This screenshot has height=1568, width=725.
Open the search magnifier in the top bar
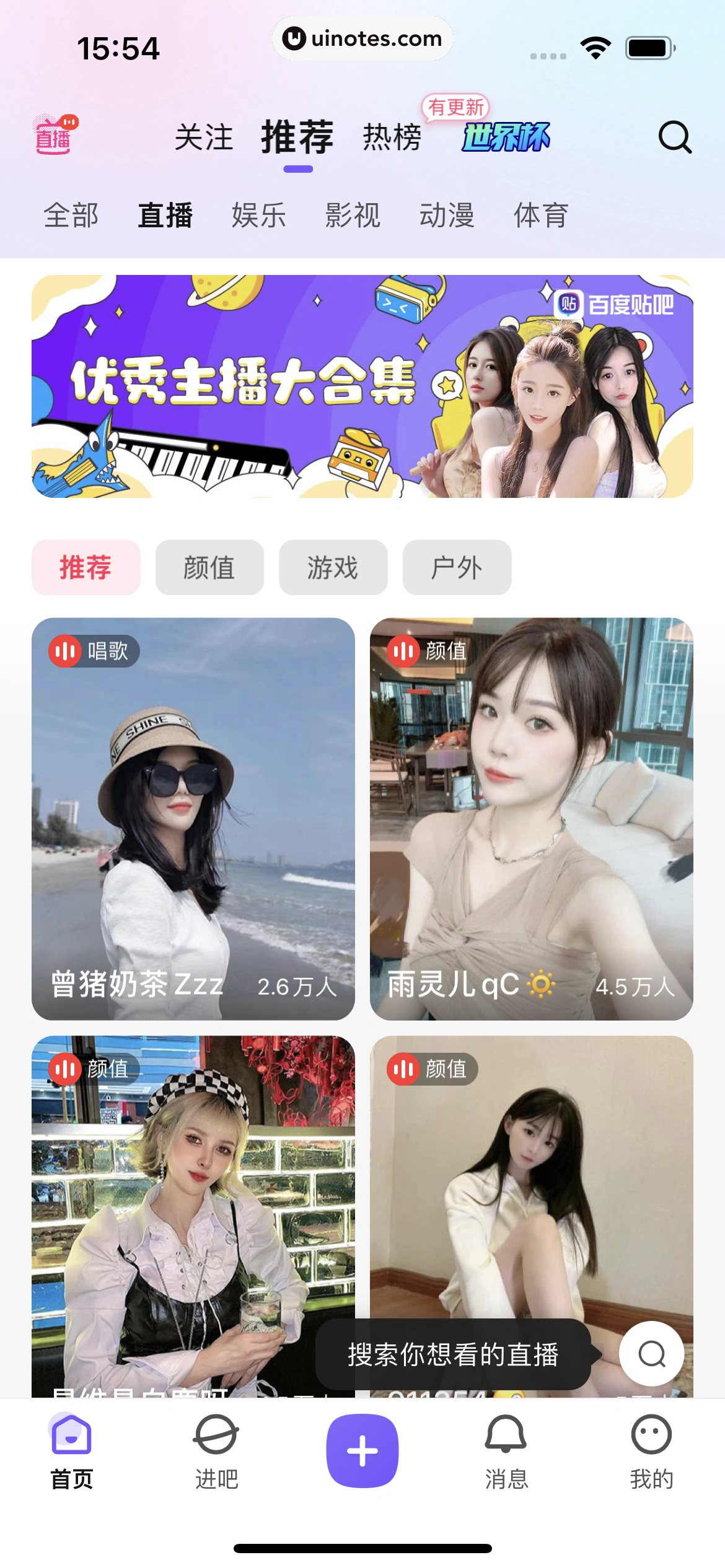674,137
